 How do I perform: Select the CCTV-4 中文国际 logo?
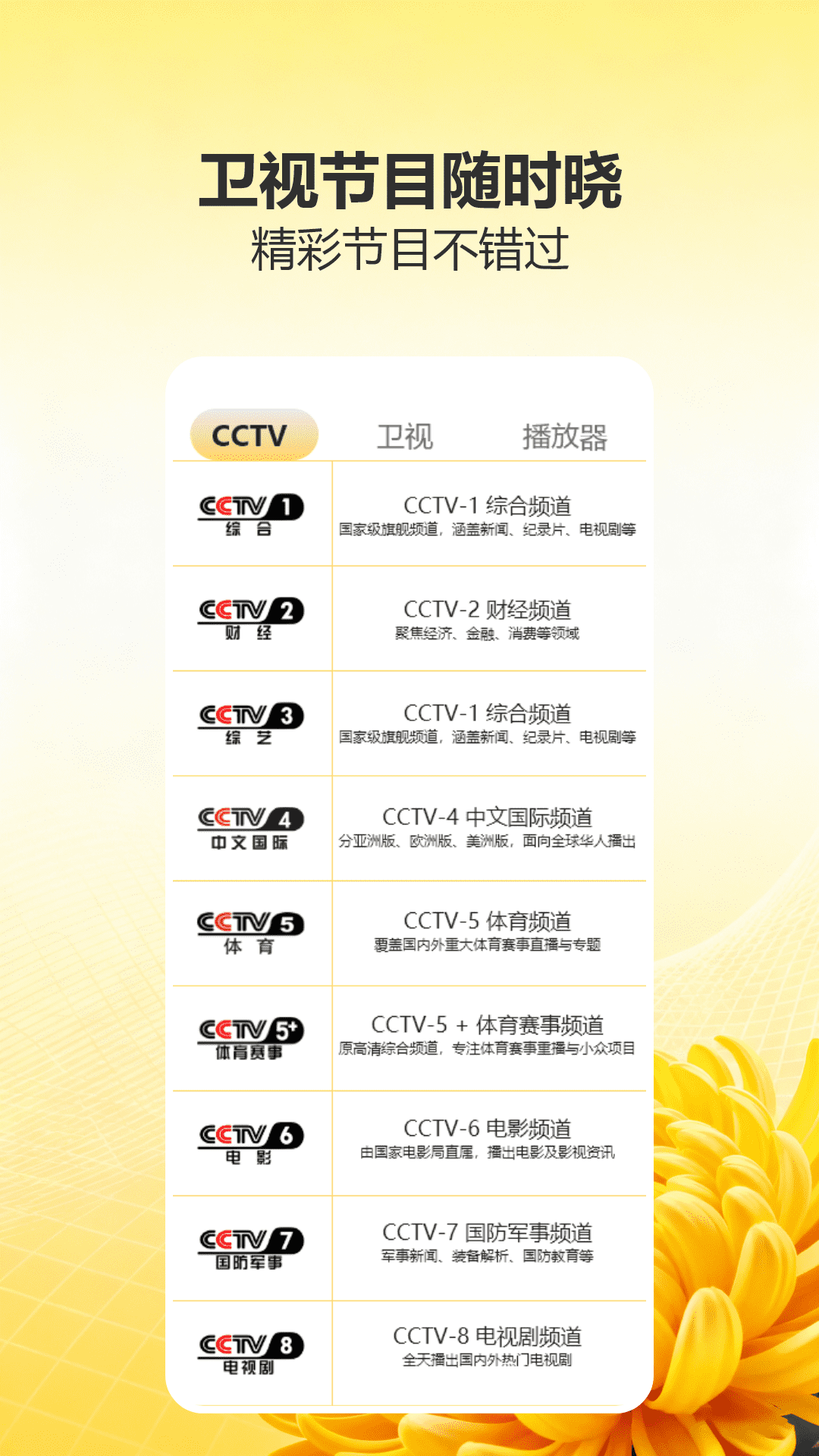(253, 827)
